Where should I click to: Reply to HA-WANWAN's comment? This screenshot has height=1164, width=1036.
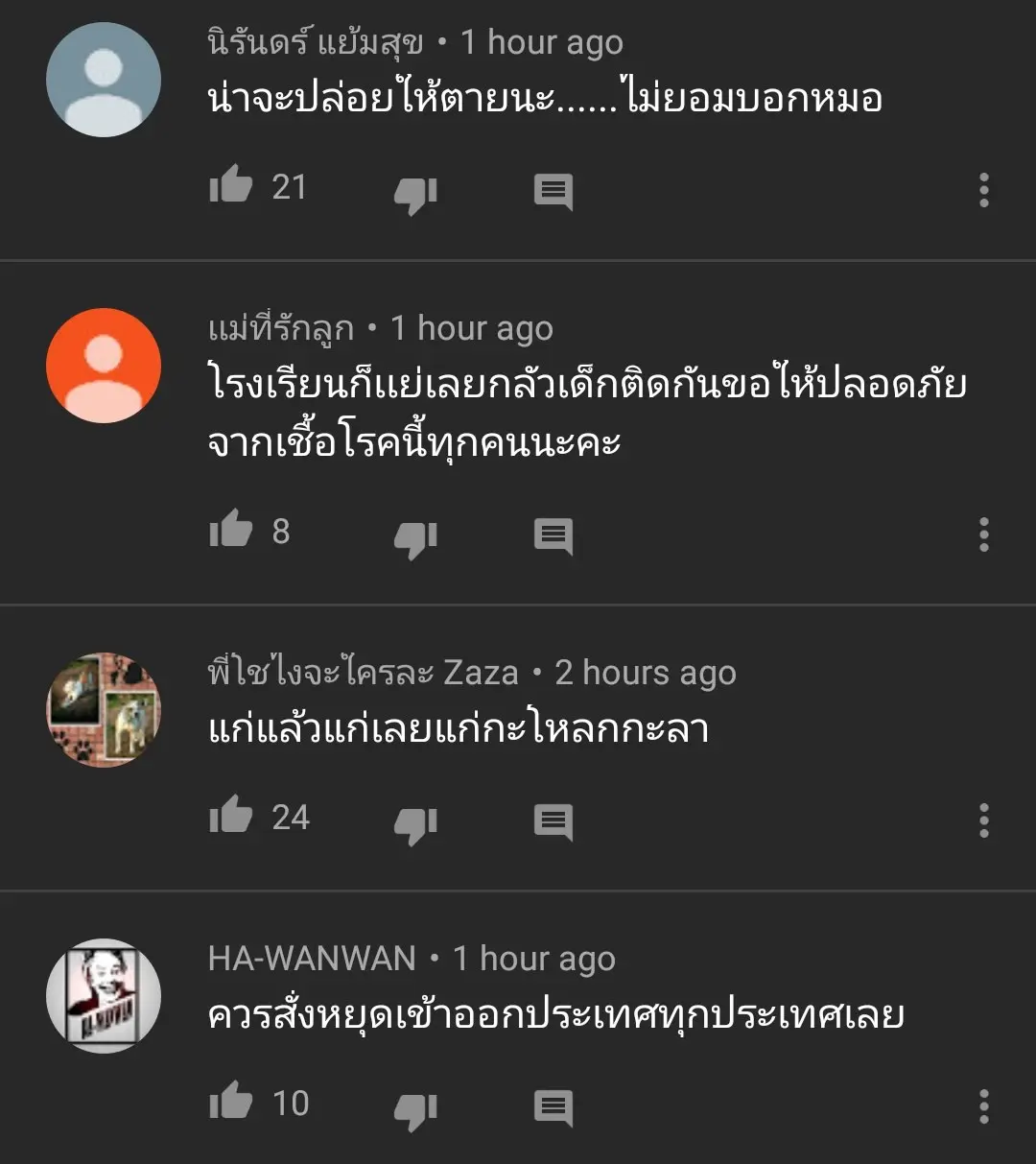point(553,1108)
